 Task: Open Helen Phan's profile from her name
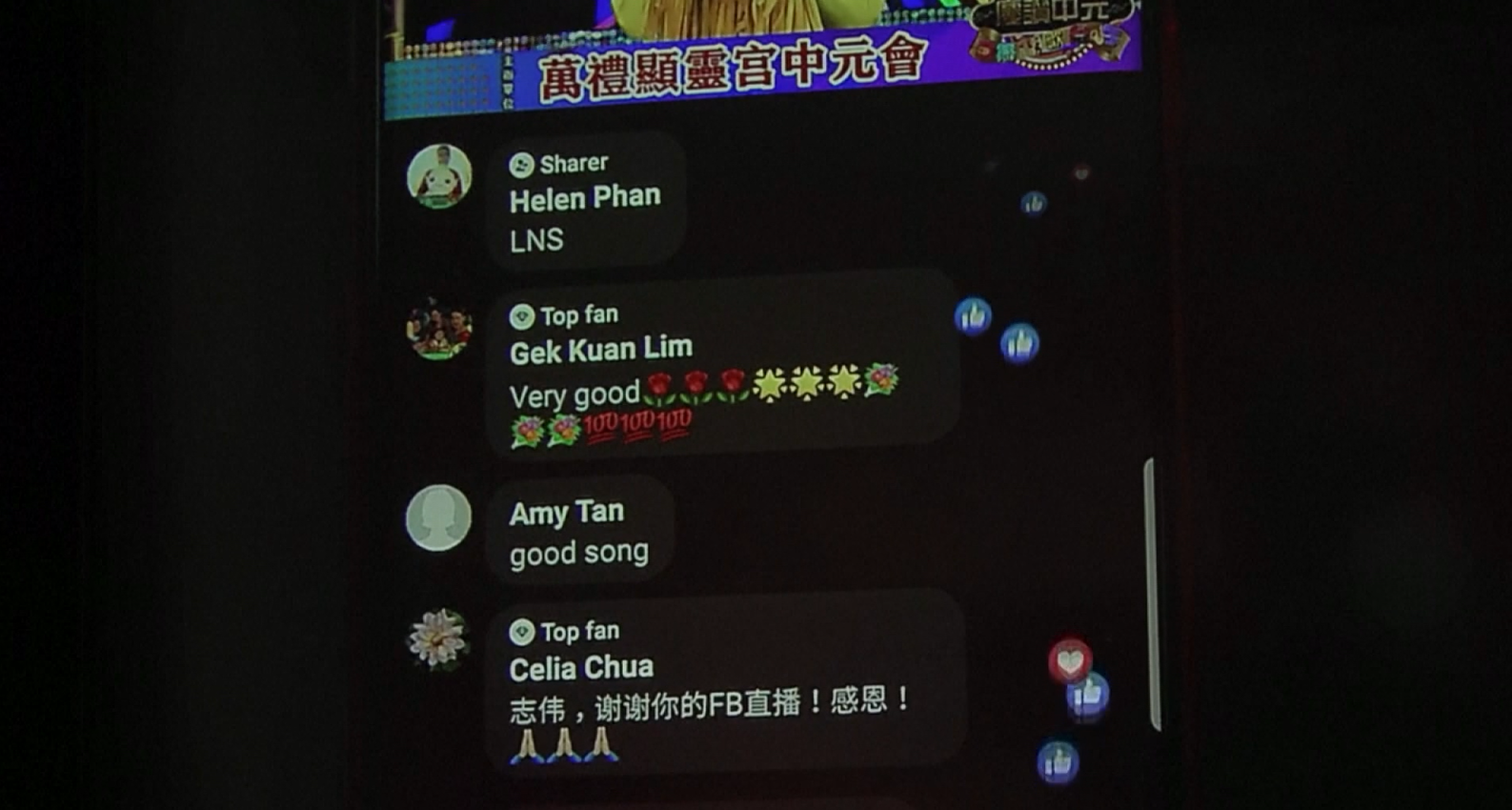click(584, 199)
